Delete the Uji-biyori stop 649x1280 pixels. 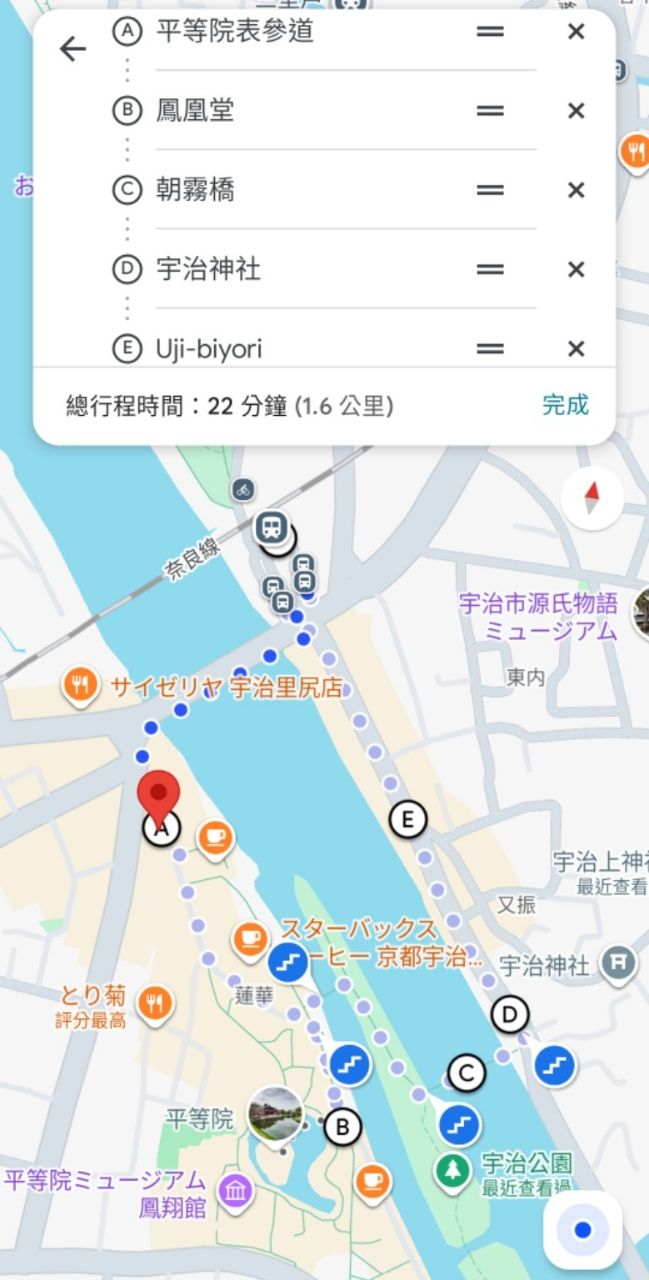pos(576,348)
